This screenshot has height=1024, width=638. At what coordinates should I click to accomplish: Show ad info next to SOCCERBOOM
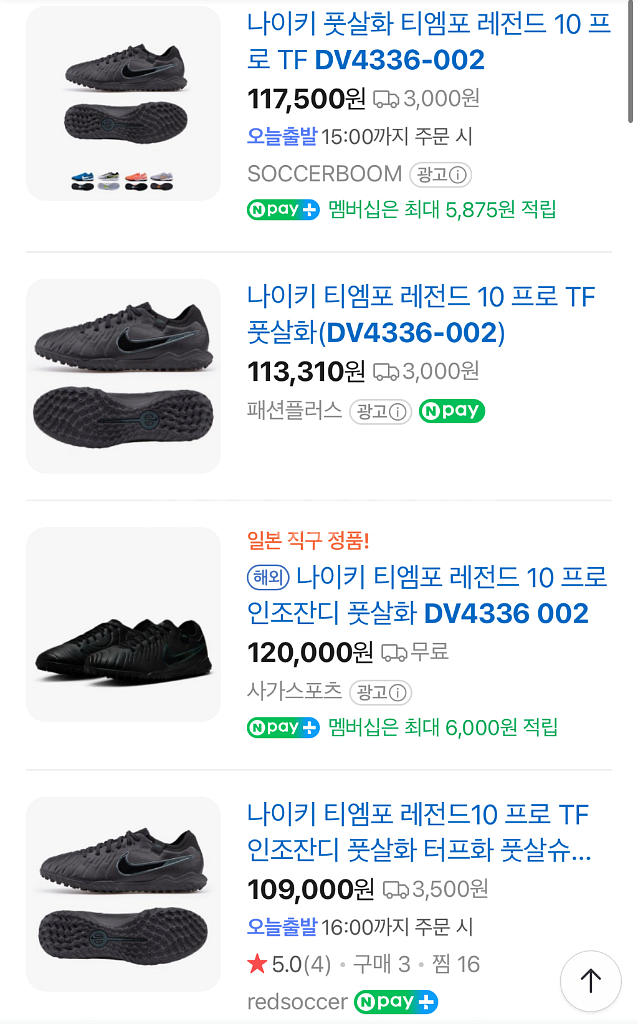point(440,175)
